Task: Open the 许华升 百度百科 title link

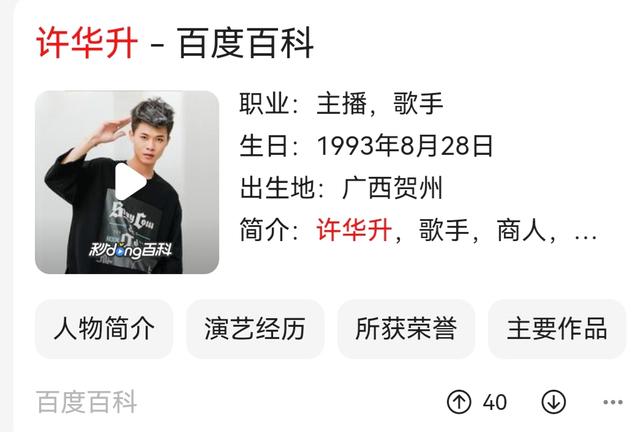Action: (175, 43)
